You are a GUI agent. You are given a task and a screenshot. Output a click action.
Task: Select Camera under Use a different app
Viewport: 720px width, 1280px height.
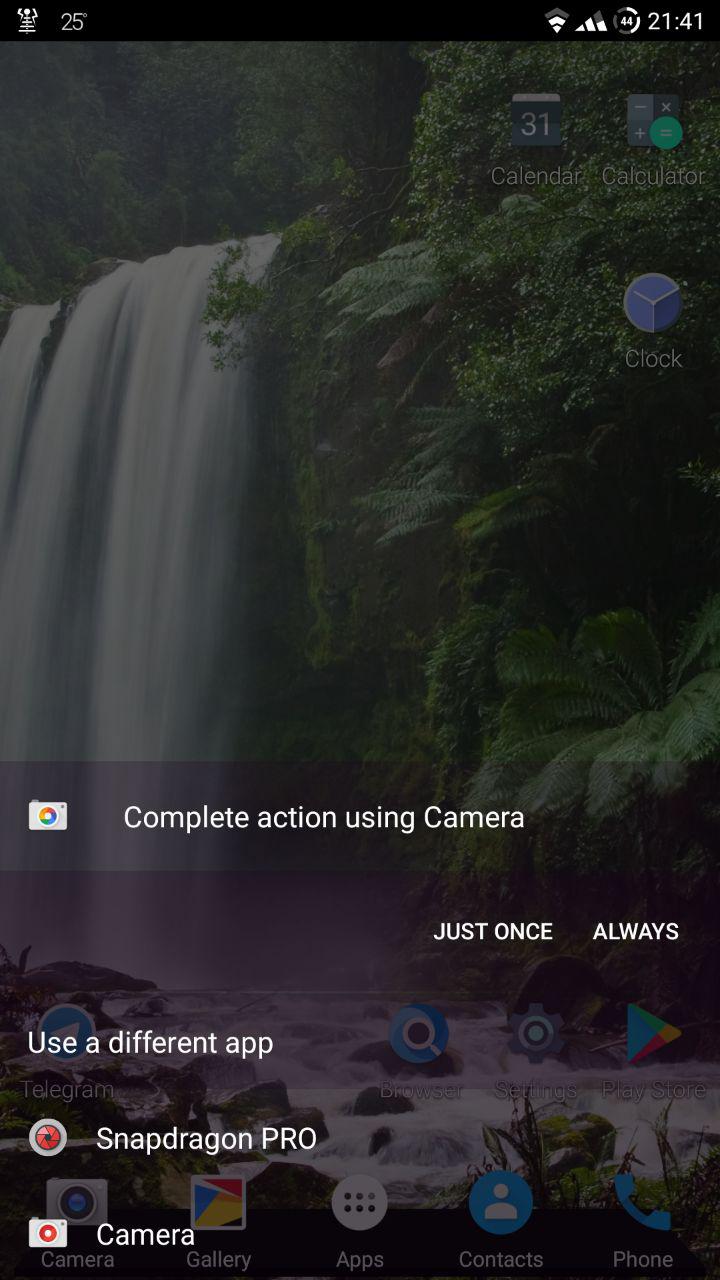click(x=360, y=1234)
